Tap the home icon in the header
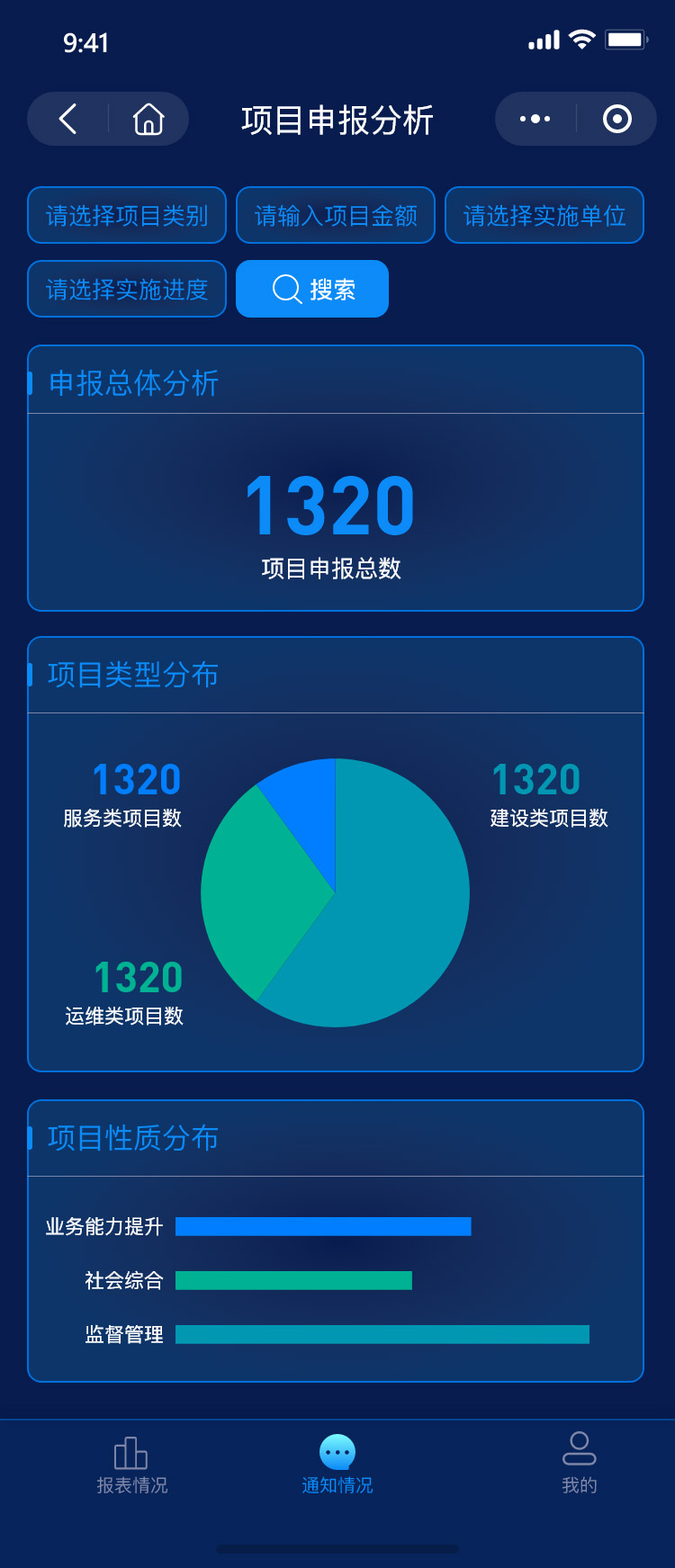Screen dimensions: 675x1568 coord(148,119)
